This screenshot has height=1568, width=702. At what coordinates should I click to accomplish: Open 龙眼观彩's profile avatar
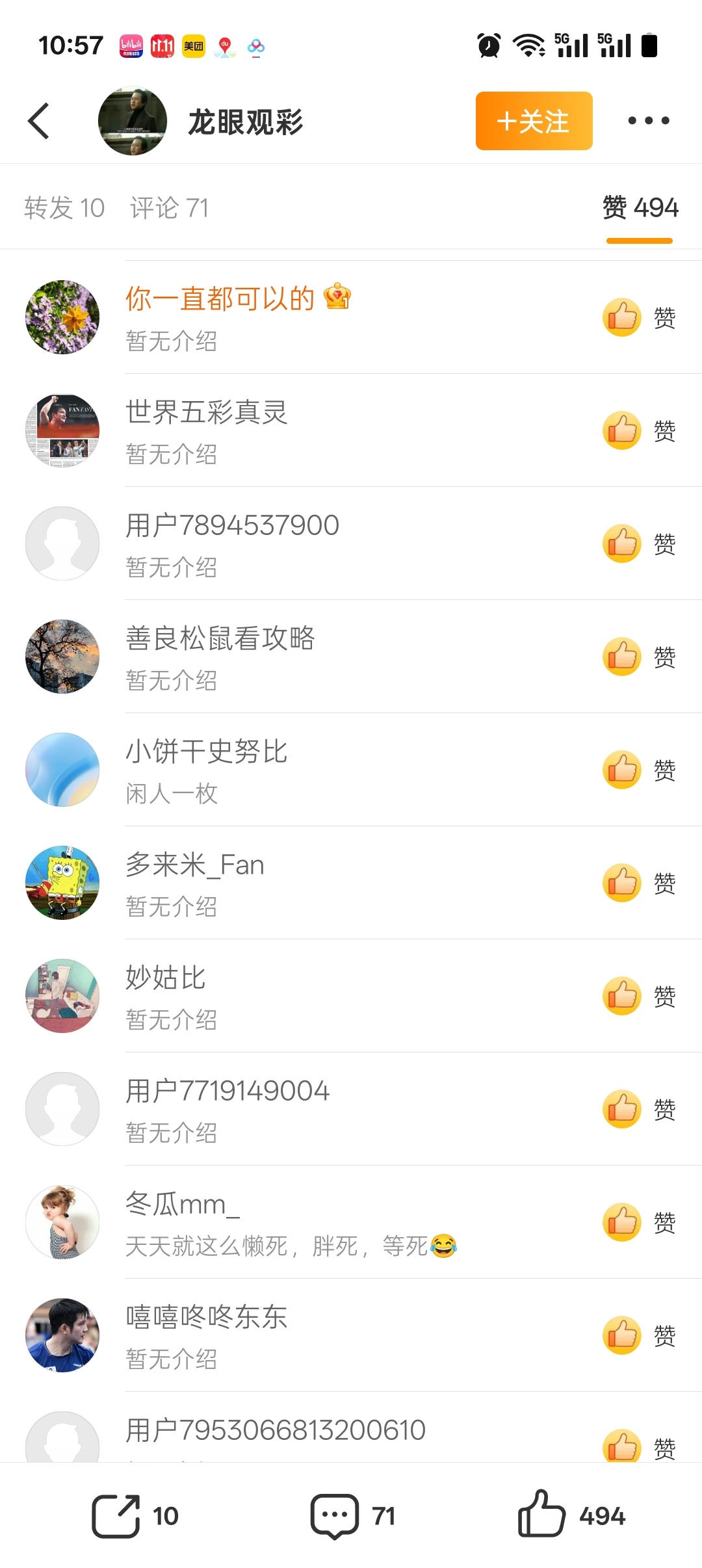point(133,121)
